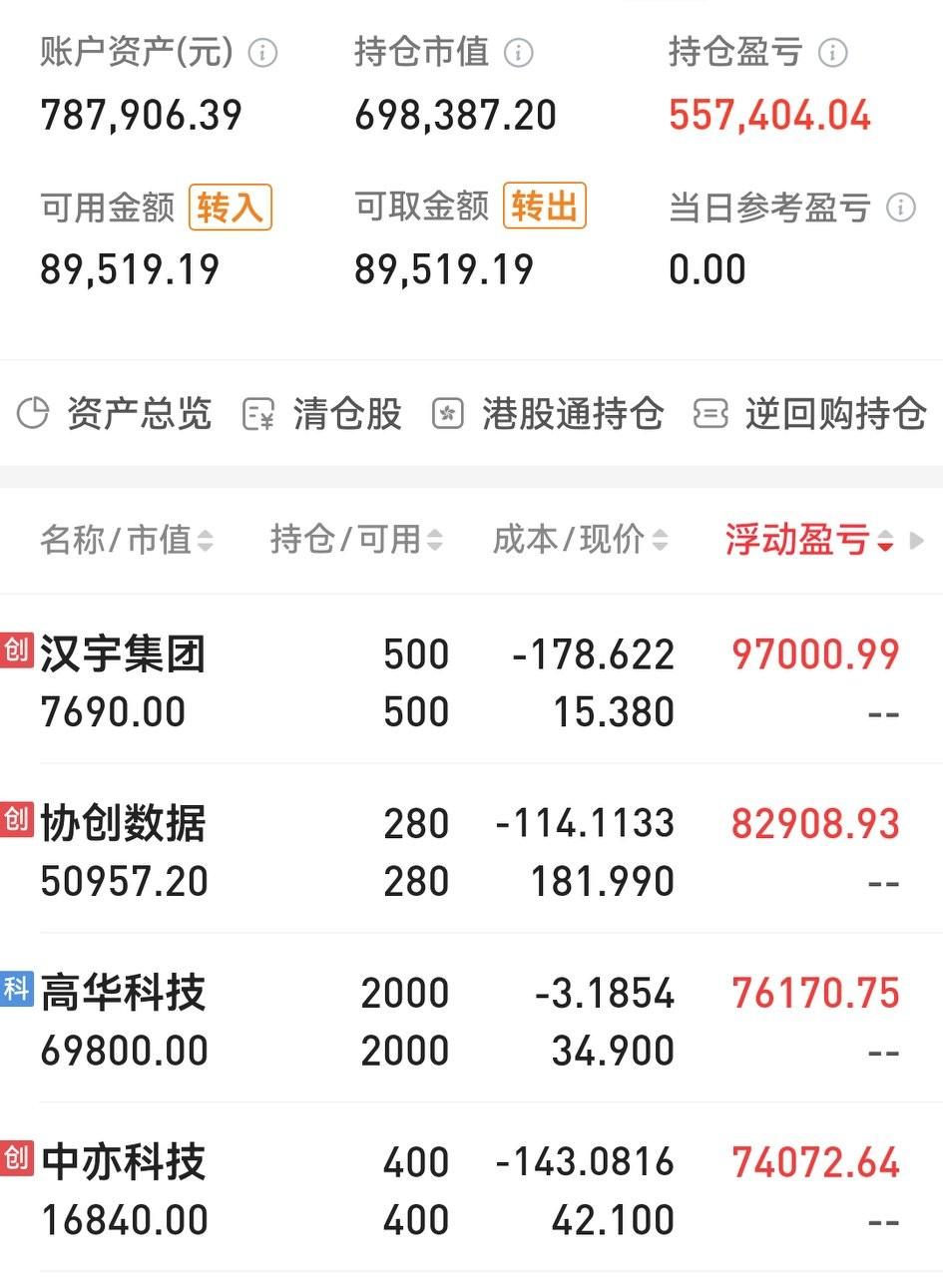The width and height of the screenshot is (943, 1288).
Task: Sort list by 成本/现价
Action: (x=580, y=540)
